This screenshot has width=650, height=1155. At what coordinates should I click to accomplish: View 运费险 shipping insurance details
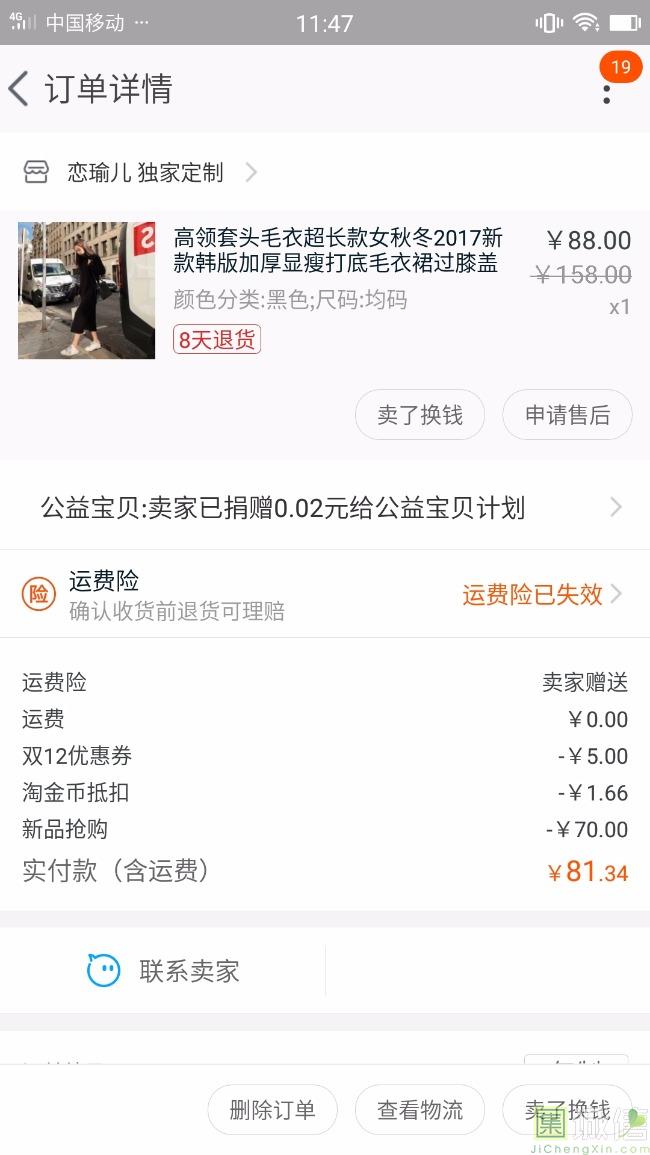(325, 594)
